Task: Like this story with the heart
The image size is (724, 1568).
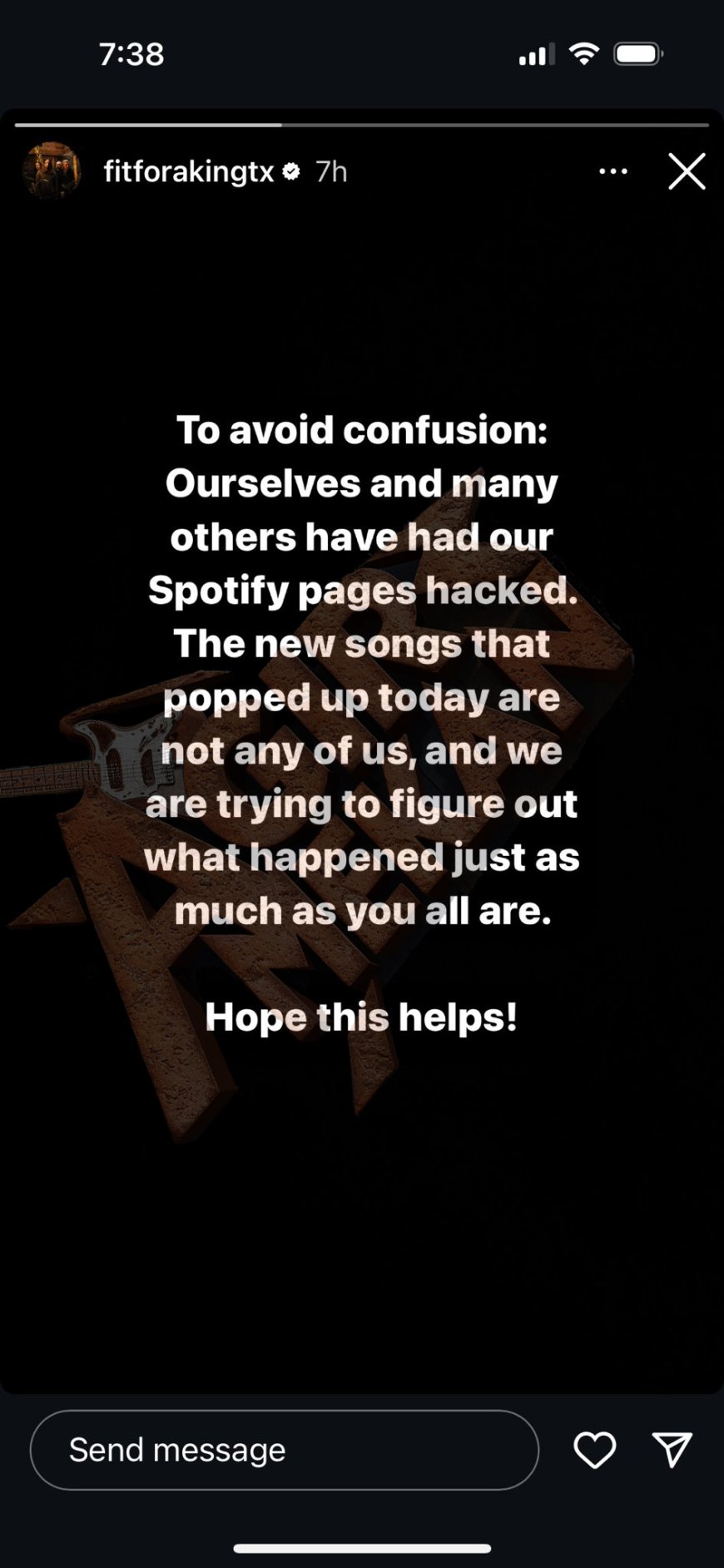Action: (594, 1450)
